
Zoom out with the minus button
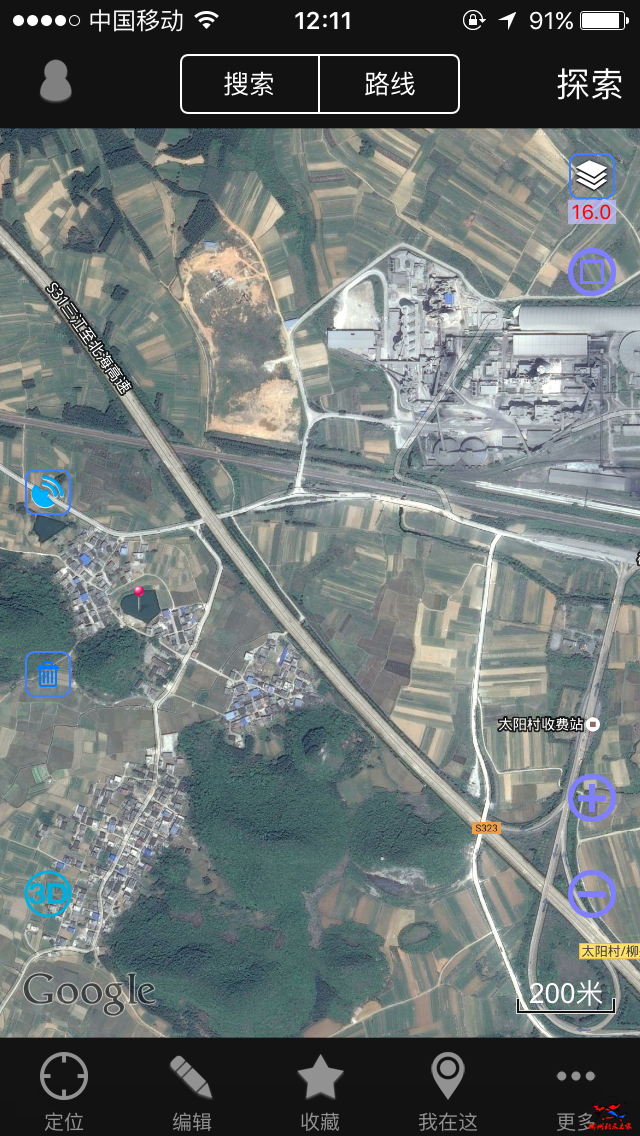(x=592, y=893)
